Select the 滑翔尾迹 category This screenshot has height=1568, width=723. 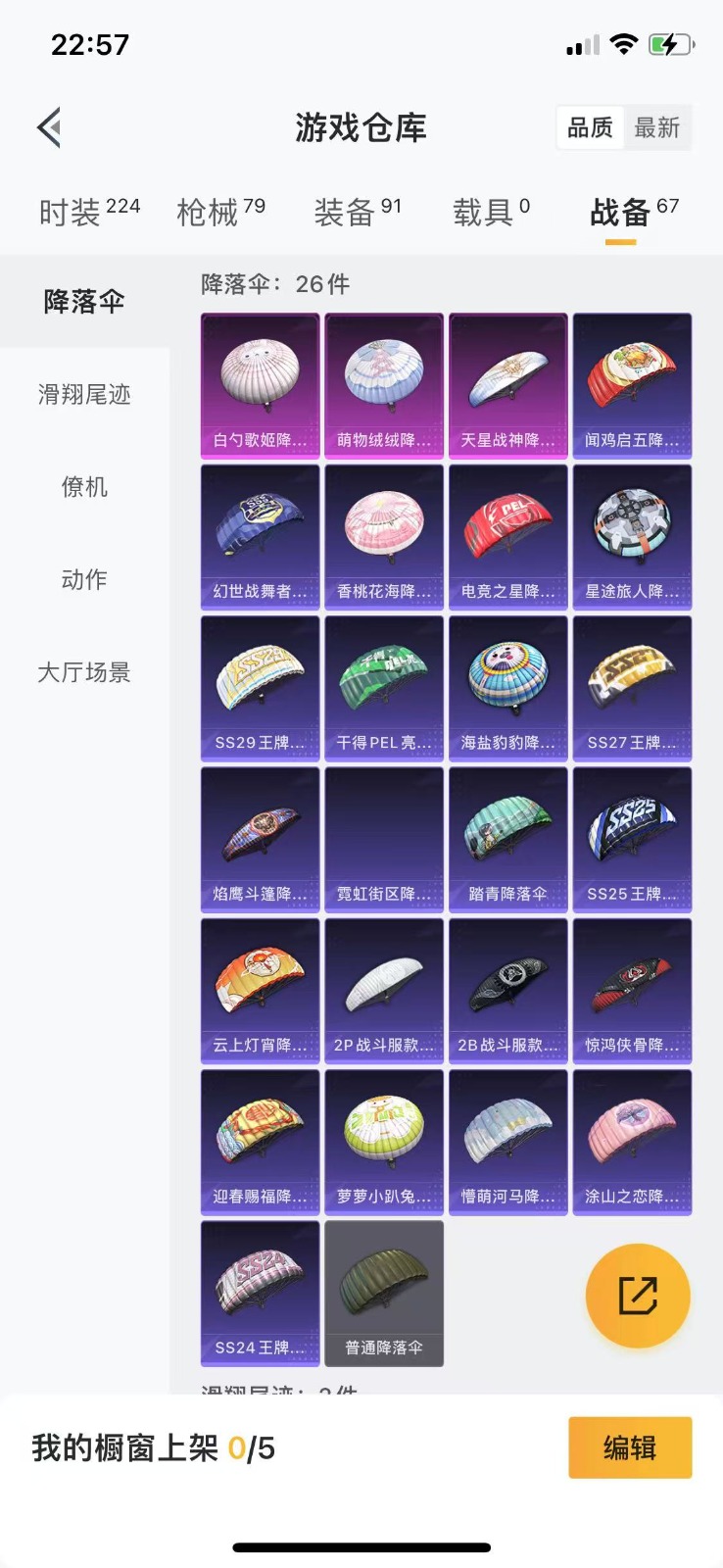pyautogui.click(x=84, y=394)
